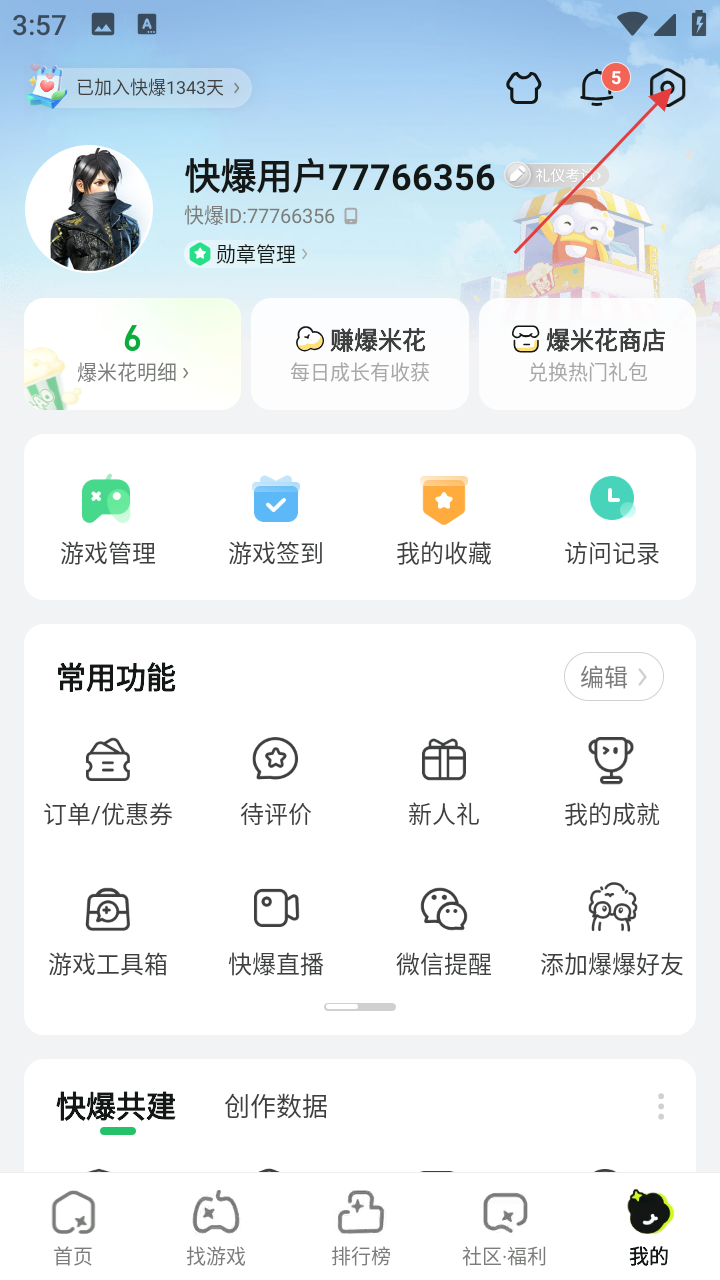Viewport: 720px width, 1280px height.
Task: Open 游戏管理
Action: pyautogui.click(x=108, y=520)
